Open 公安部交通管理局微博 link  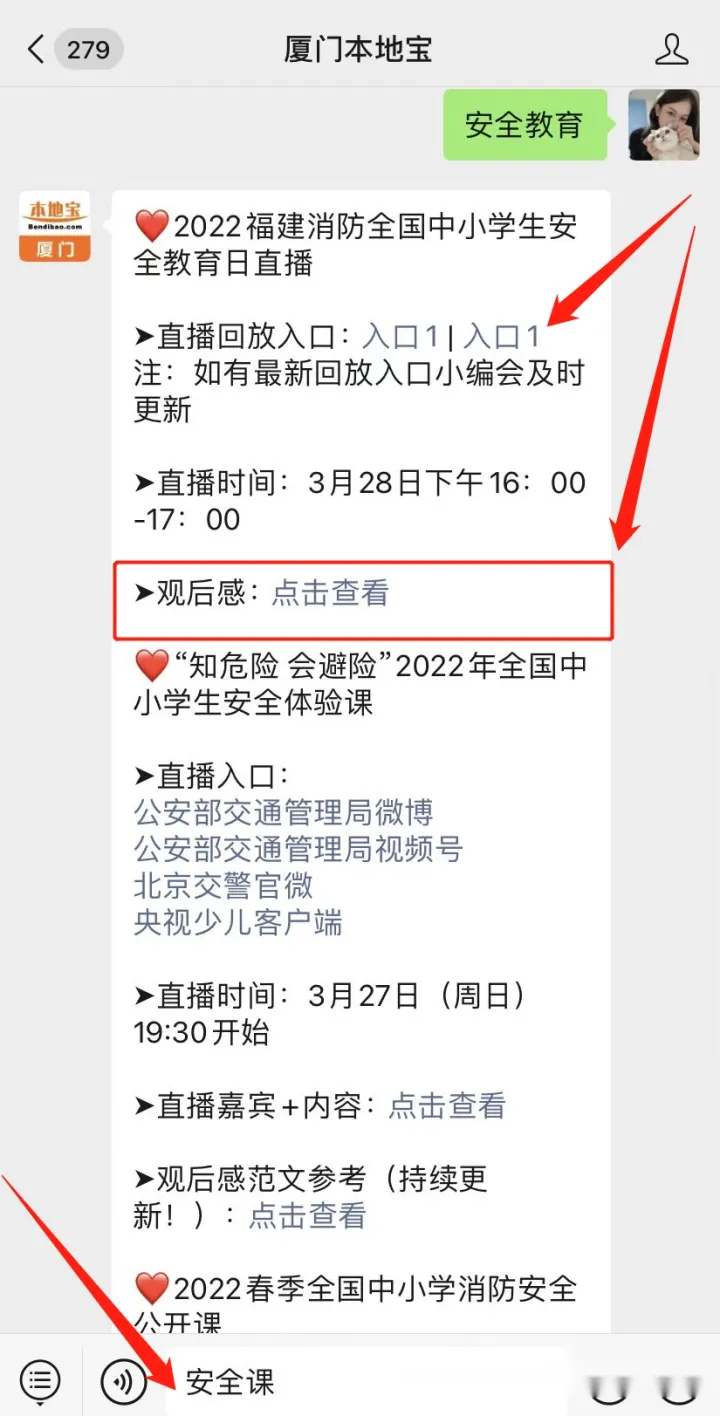tap(283, 812)
